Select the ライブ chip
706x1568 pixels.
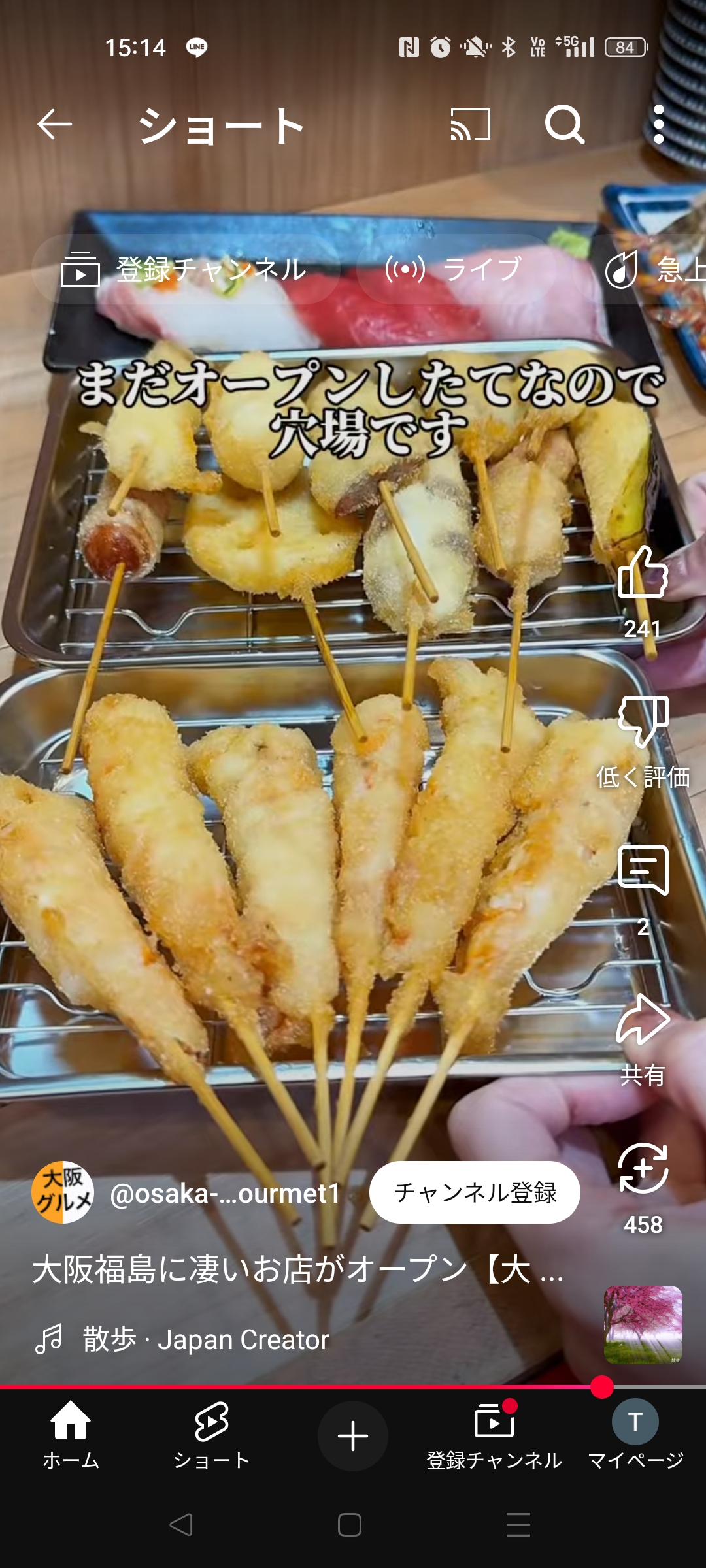pyautogui.click(x=456, y=269)
